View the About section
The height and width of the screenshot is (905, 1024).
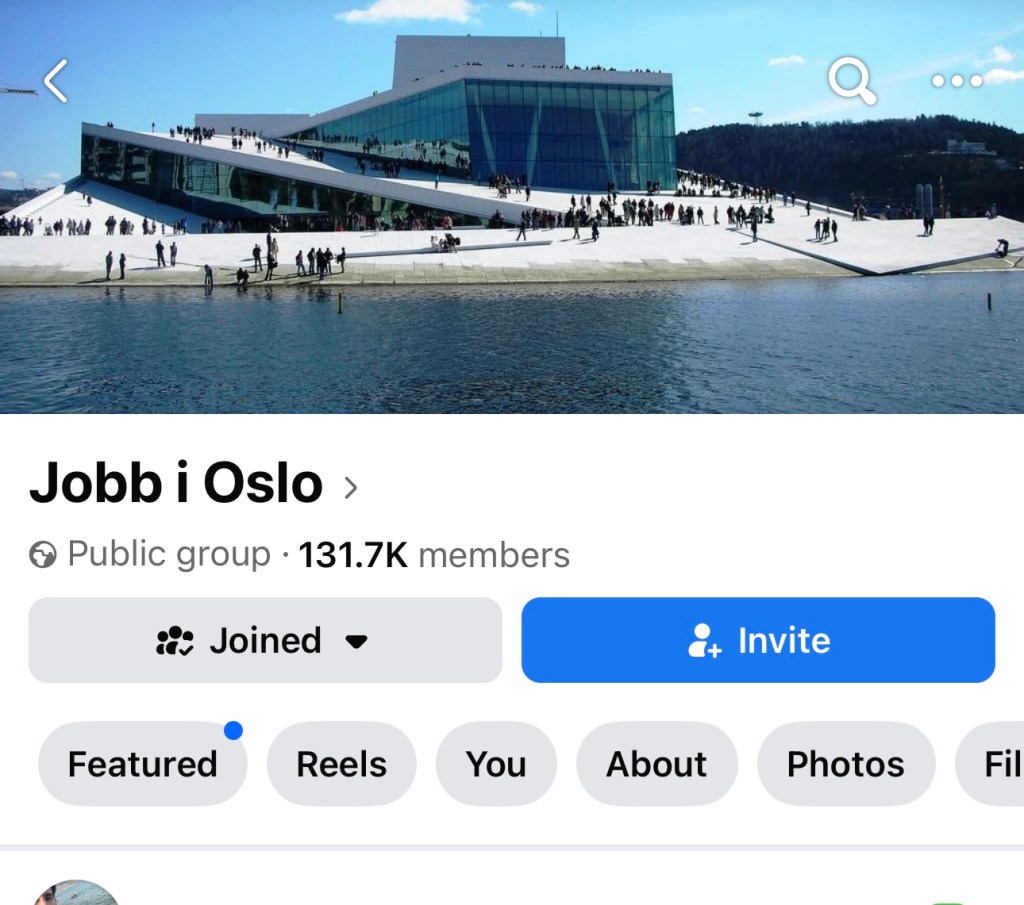[x=656, y=764]
